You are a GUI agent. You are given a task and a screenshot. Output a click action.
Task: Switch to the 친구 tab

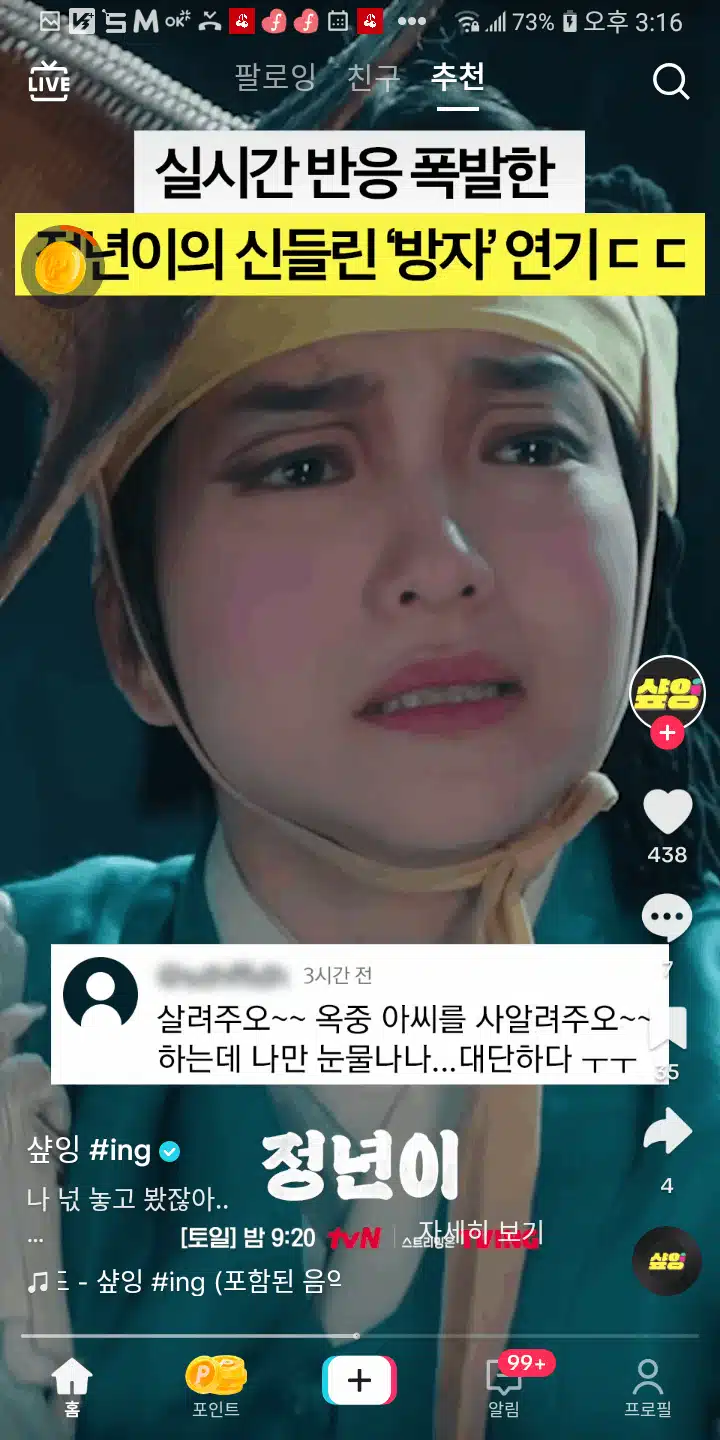click(373, 78)
